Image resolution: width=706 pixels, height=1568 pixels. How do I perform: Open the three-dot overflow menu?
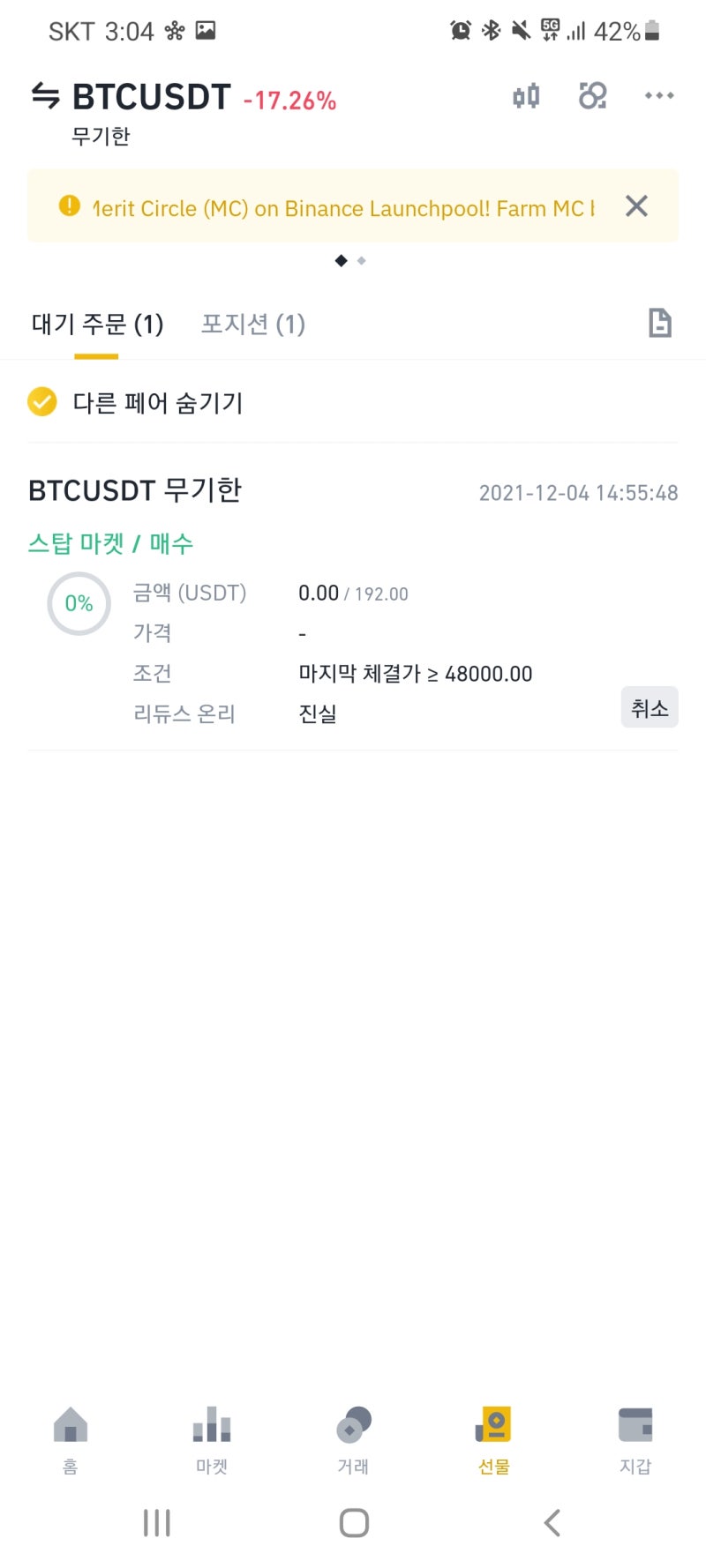pos(659,95)
